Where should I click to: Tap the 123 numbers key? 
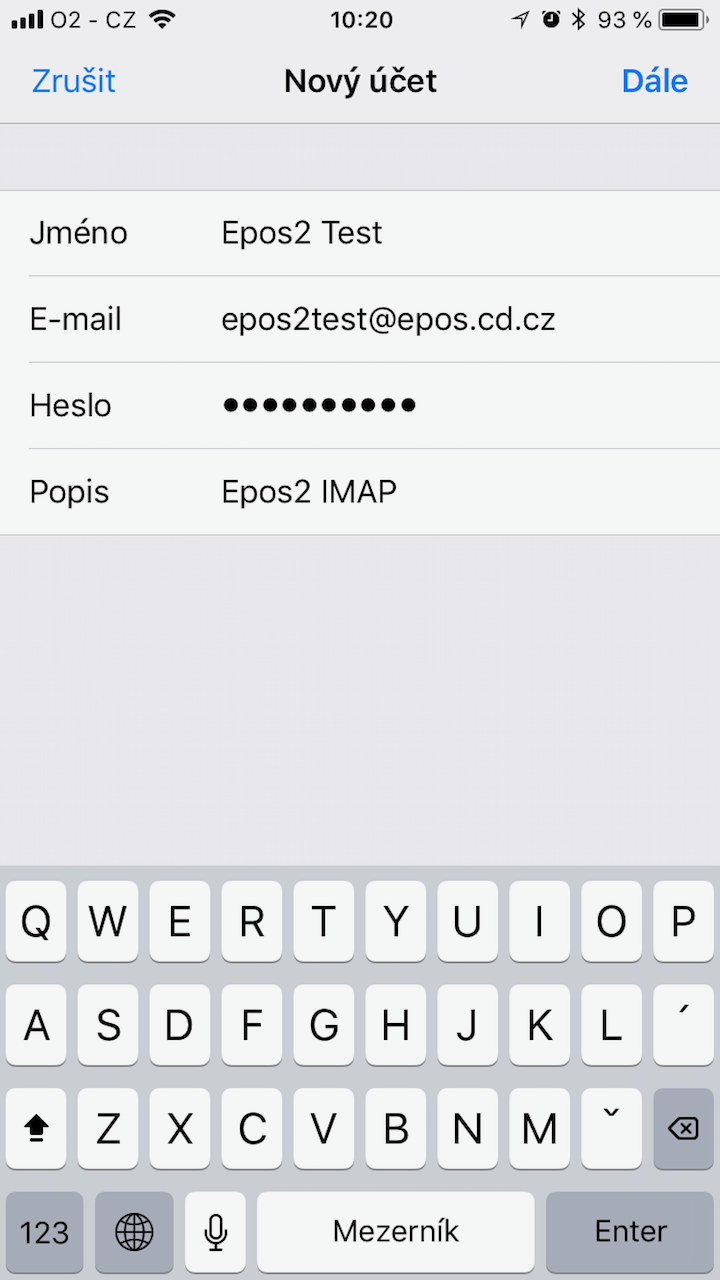[45, 1232]
